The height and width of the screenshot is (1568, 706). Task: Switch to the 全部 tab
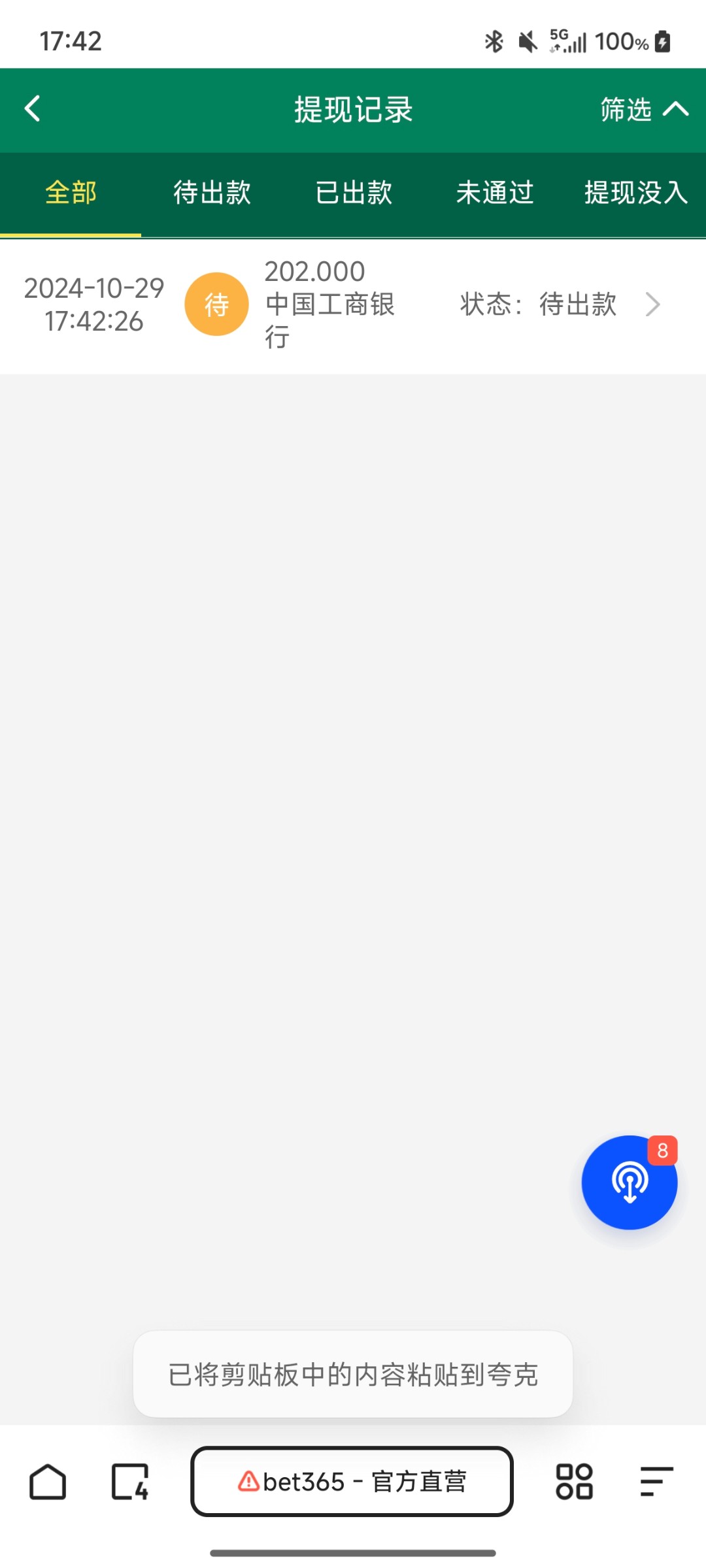71,193
